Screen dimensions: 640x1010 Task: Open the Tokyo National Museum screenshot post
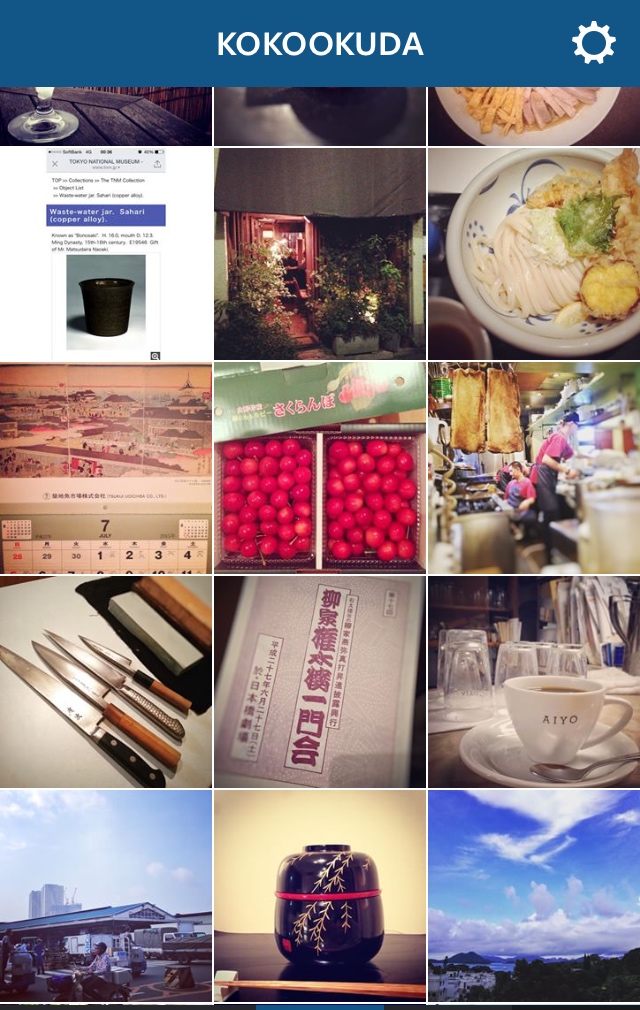coord(106,254)
